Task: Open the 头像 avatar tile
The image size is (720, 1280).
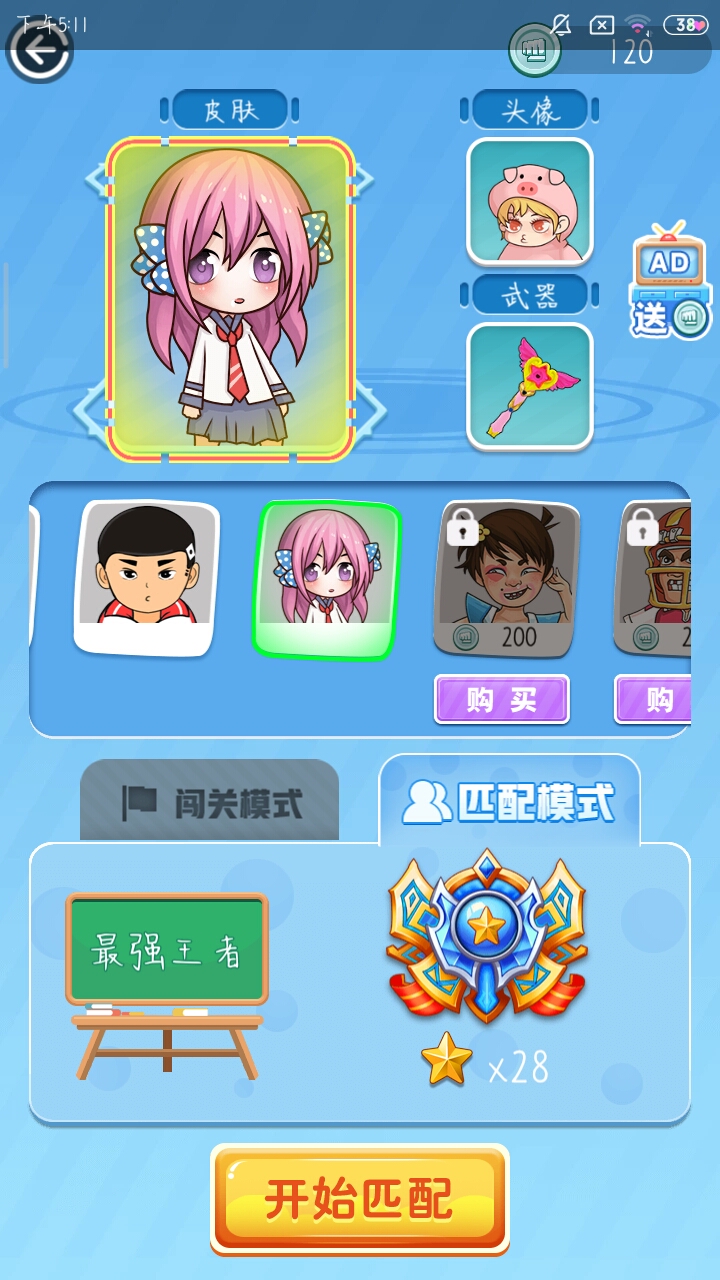Action: pyautogui.click(x=529, y=201)
